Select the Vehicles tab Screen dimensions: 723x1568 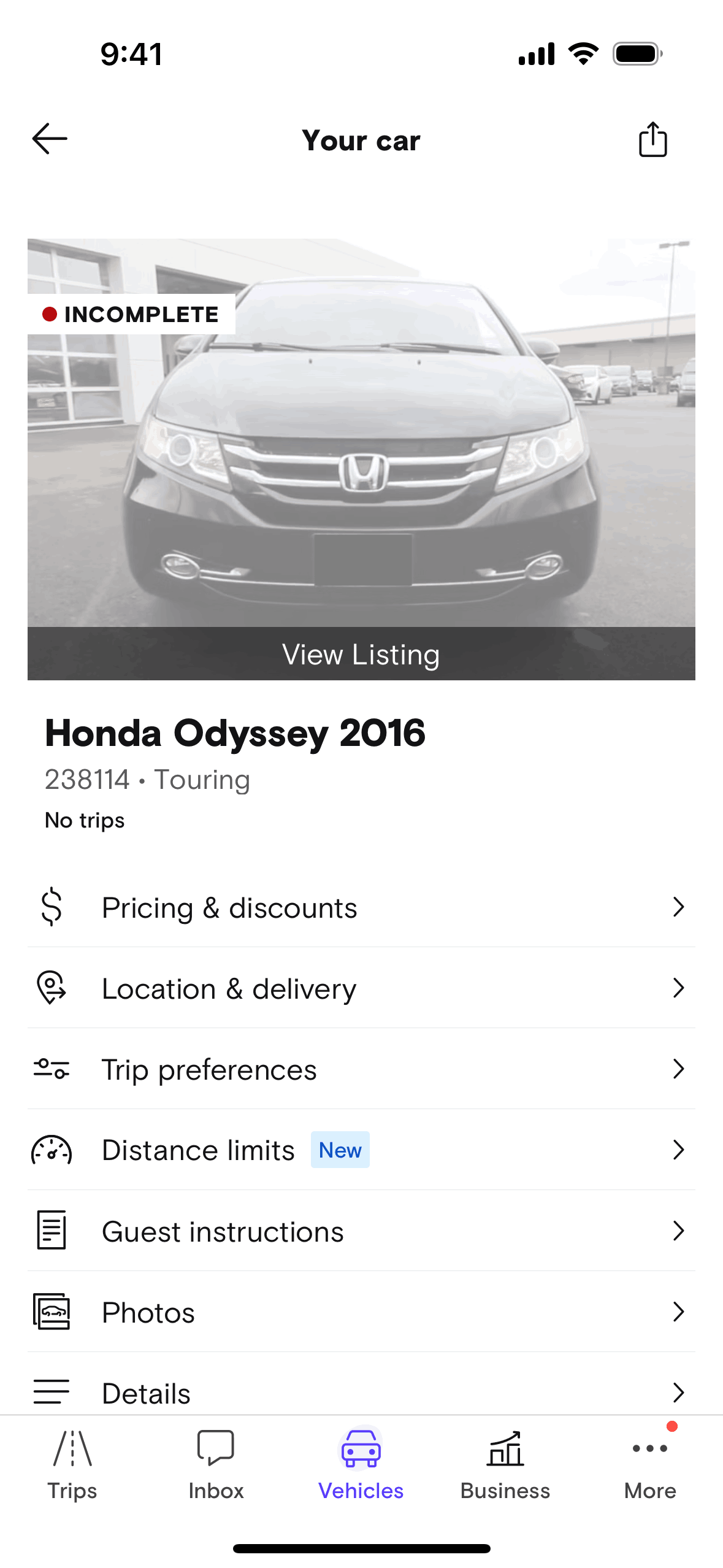click(361, 1463)
